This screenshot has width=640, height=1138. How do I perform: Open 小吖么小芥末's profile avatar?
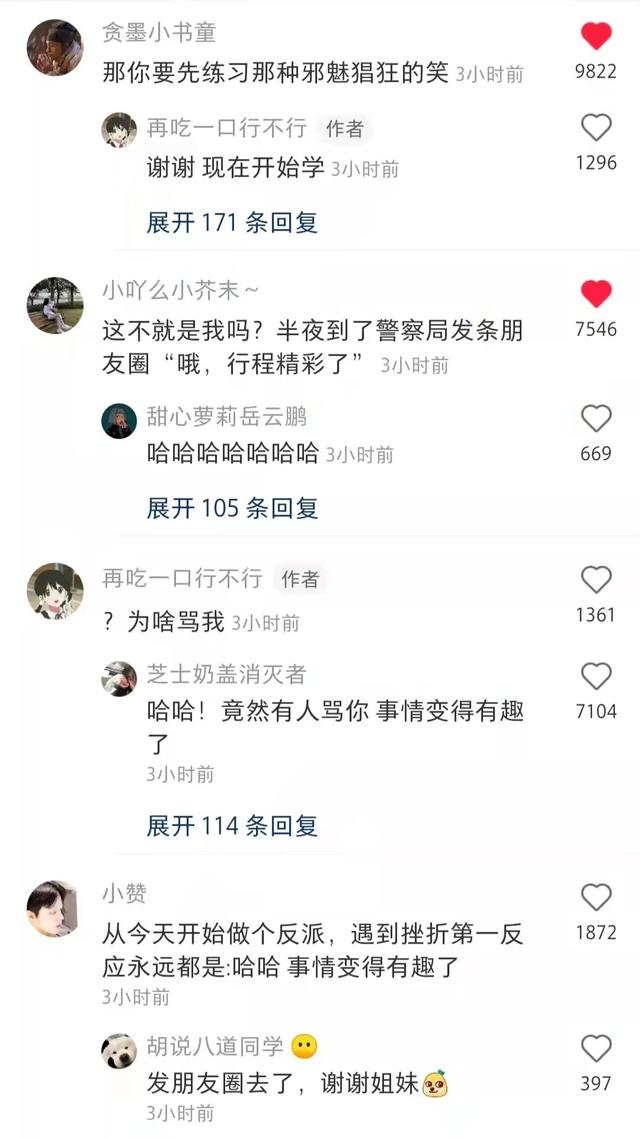[55, 305]
